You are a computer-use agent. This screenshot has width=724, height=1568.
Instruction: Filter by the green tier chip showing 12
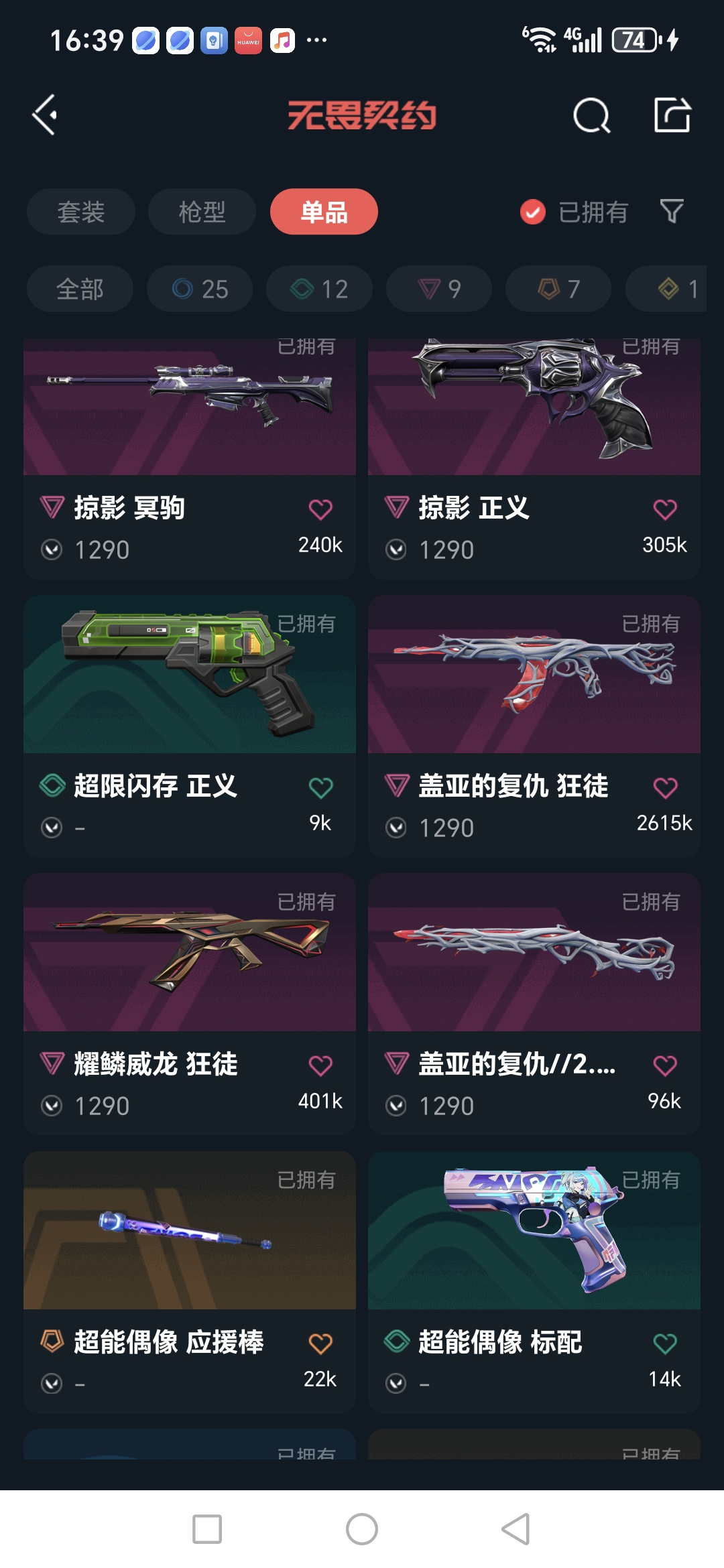point(319,289)
